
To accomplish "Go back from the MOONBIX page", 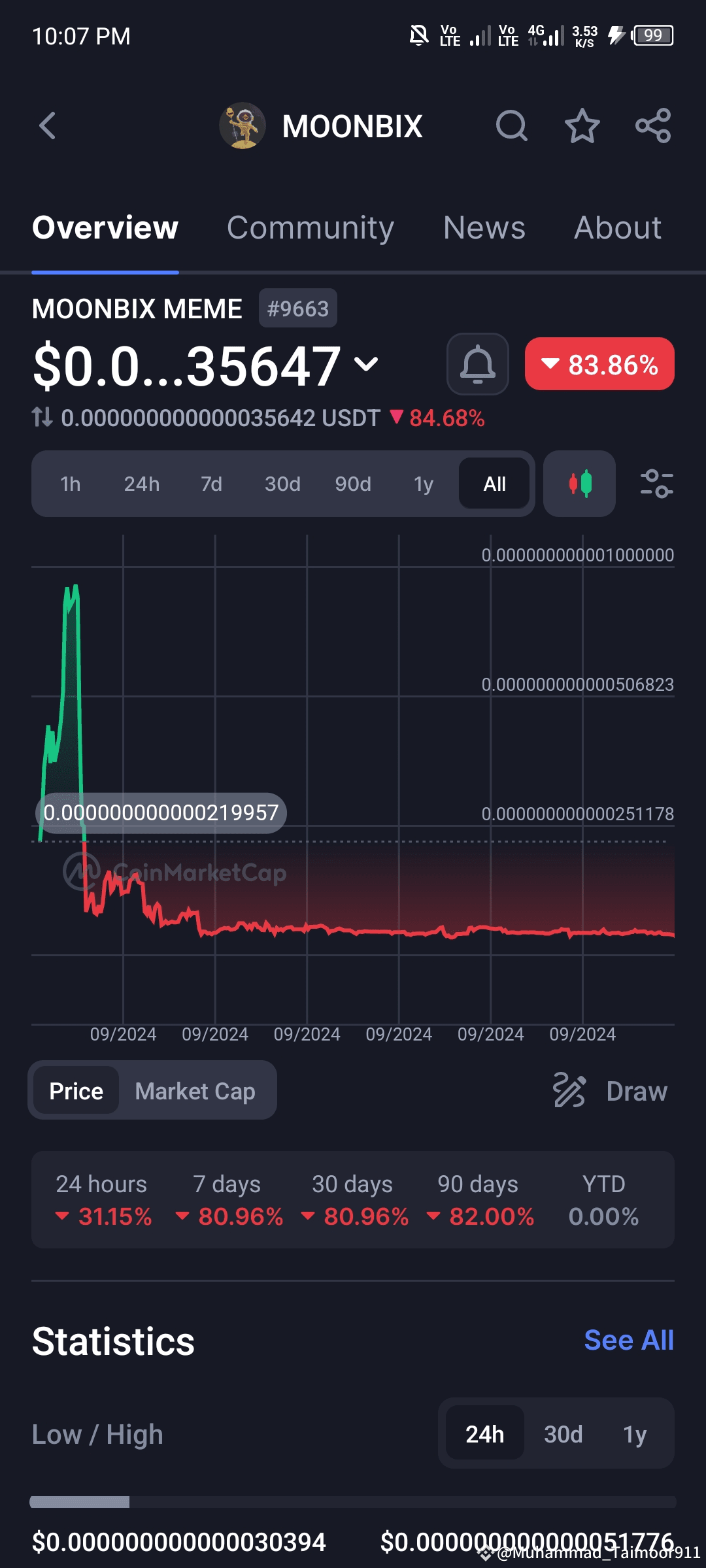I will point(48,126).
